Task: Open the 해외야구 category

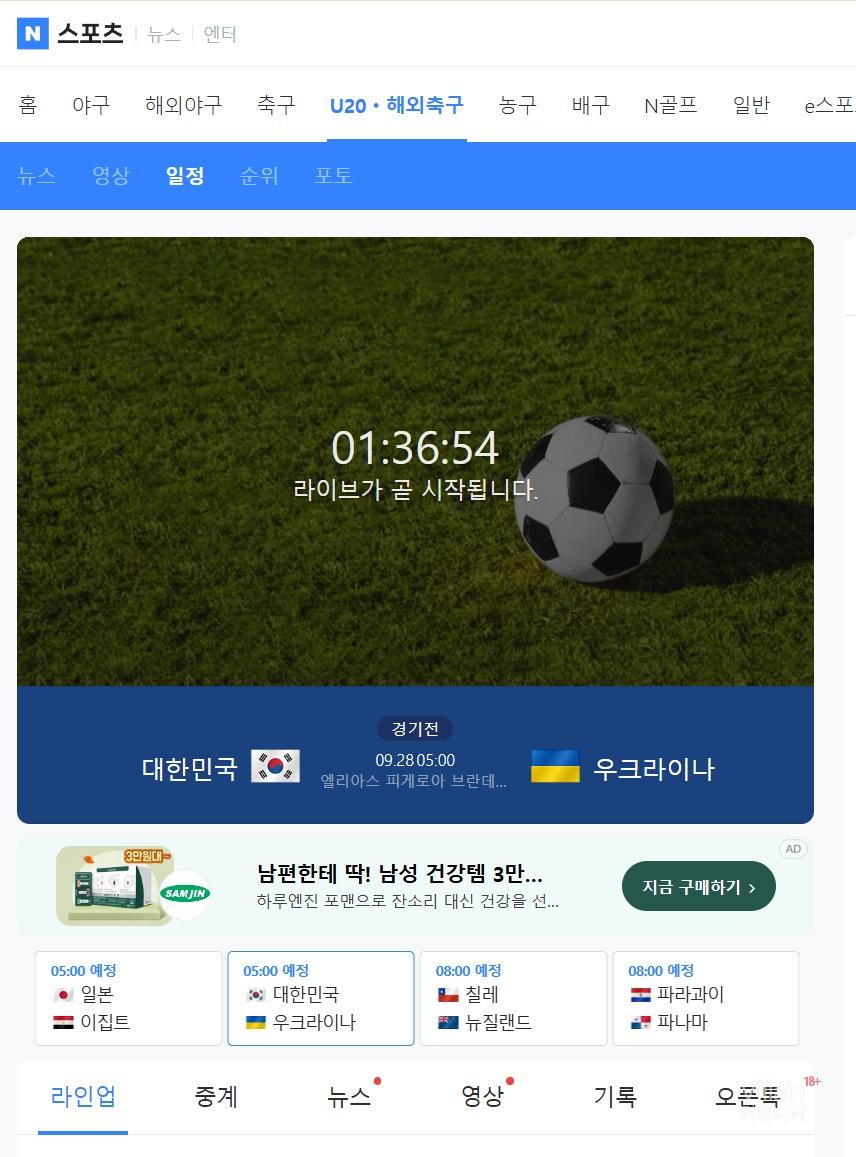Action: point(183,105)
